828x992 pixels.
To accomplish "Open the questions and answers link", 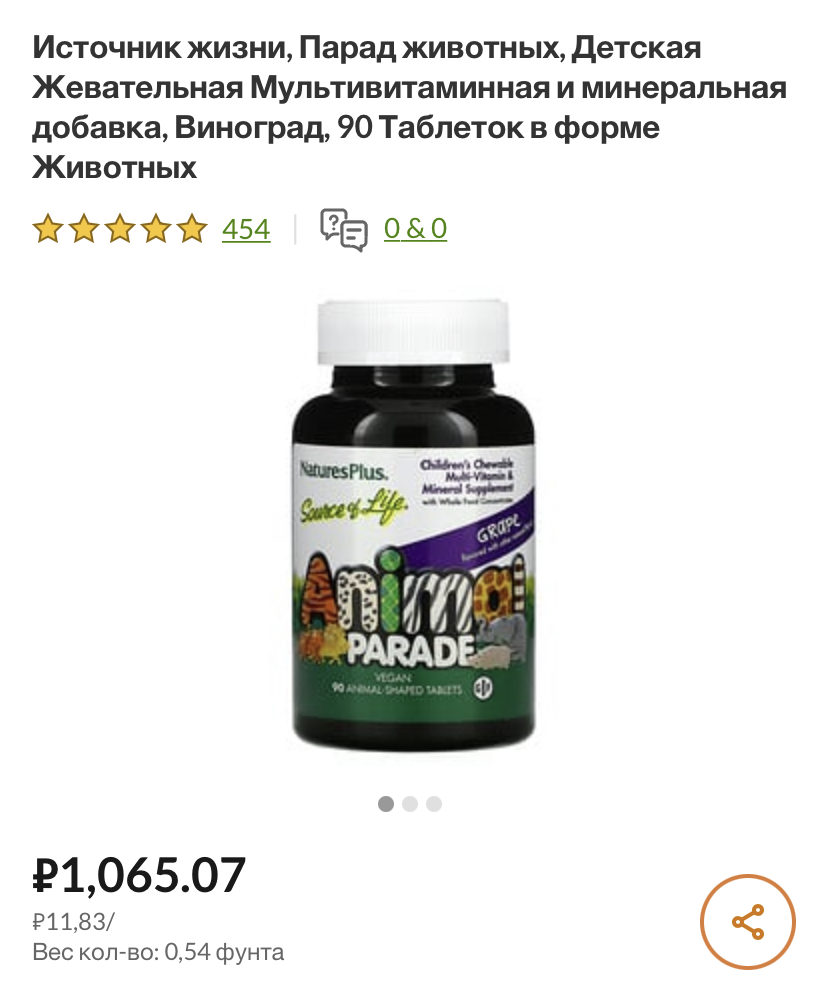I will click(415, 228).
